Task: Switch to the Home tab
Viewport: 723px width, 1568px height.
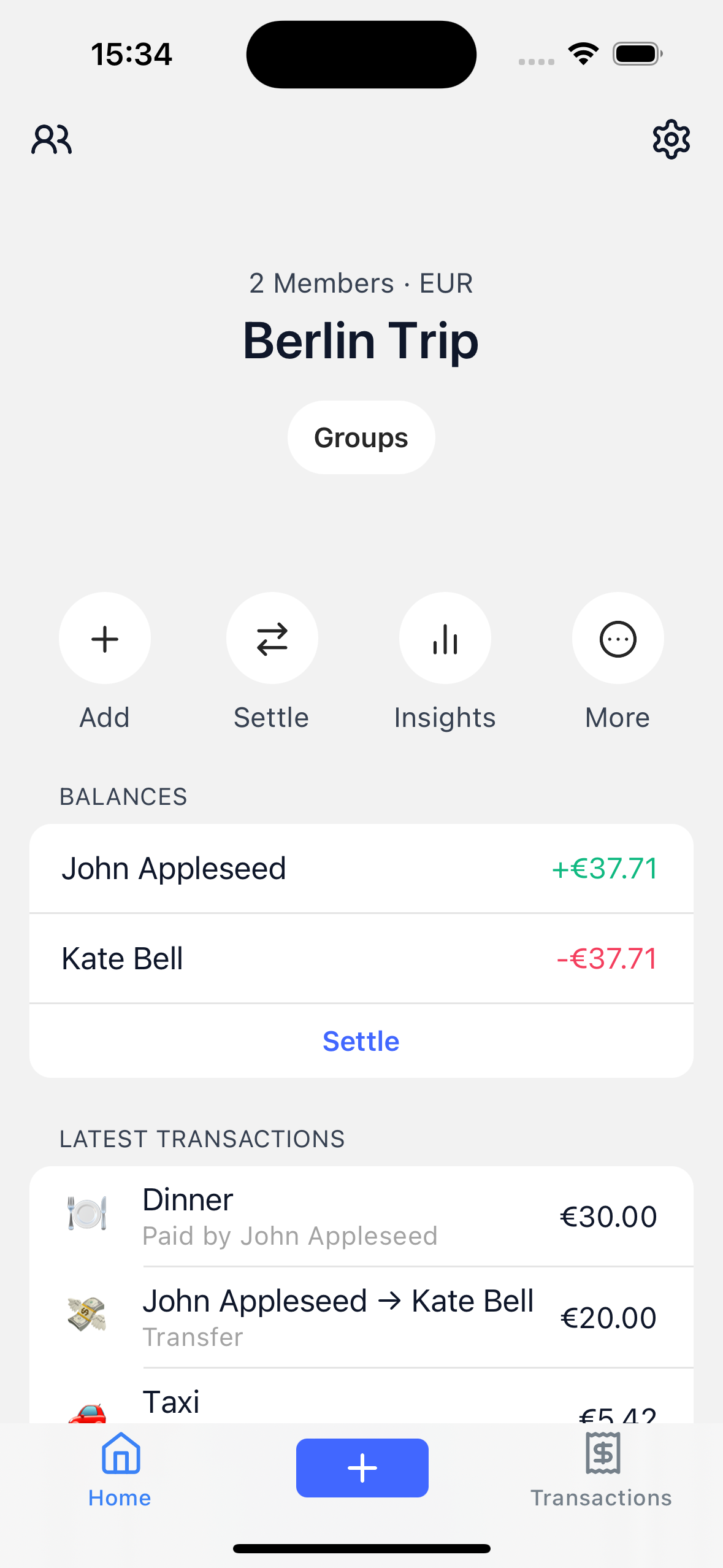Action: (120, 1472)
